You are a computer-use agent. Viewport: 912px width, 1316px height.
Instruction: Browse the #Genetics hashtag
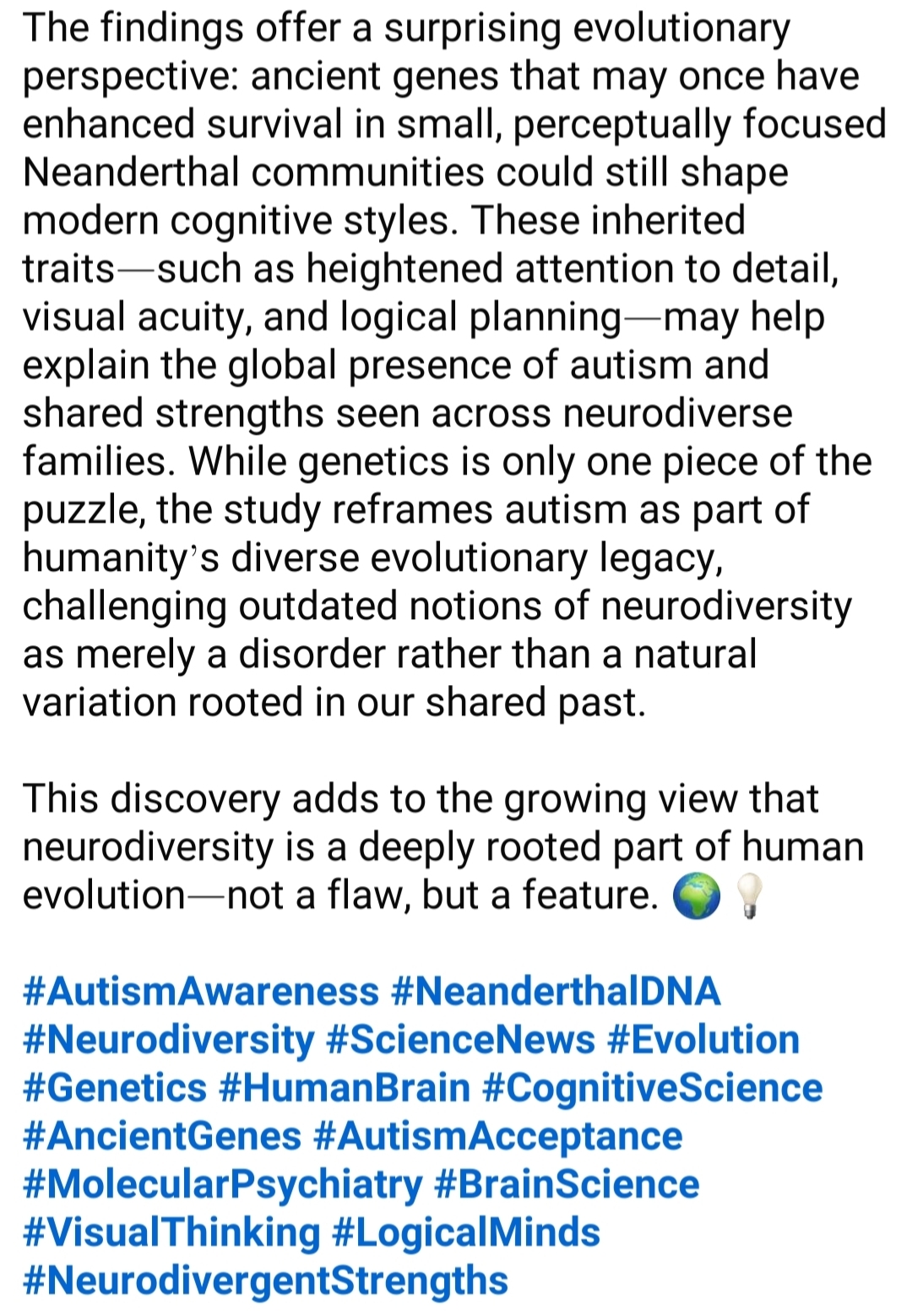[115, 1088]
